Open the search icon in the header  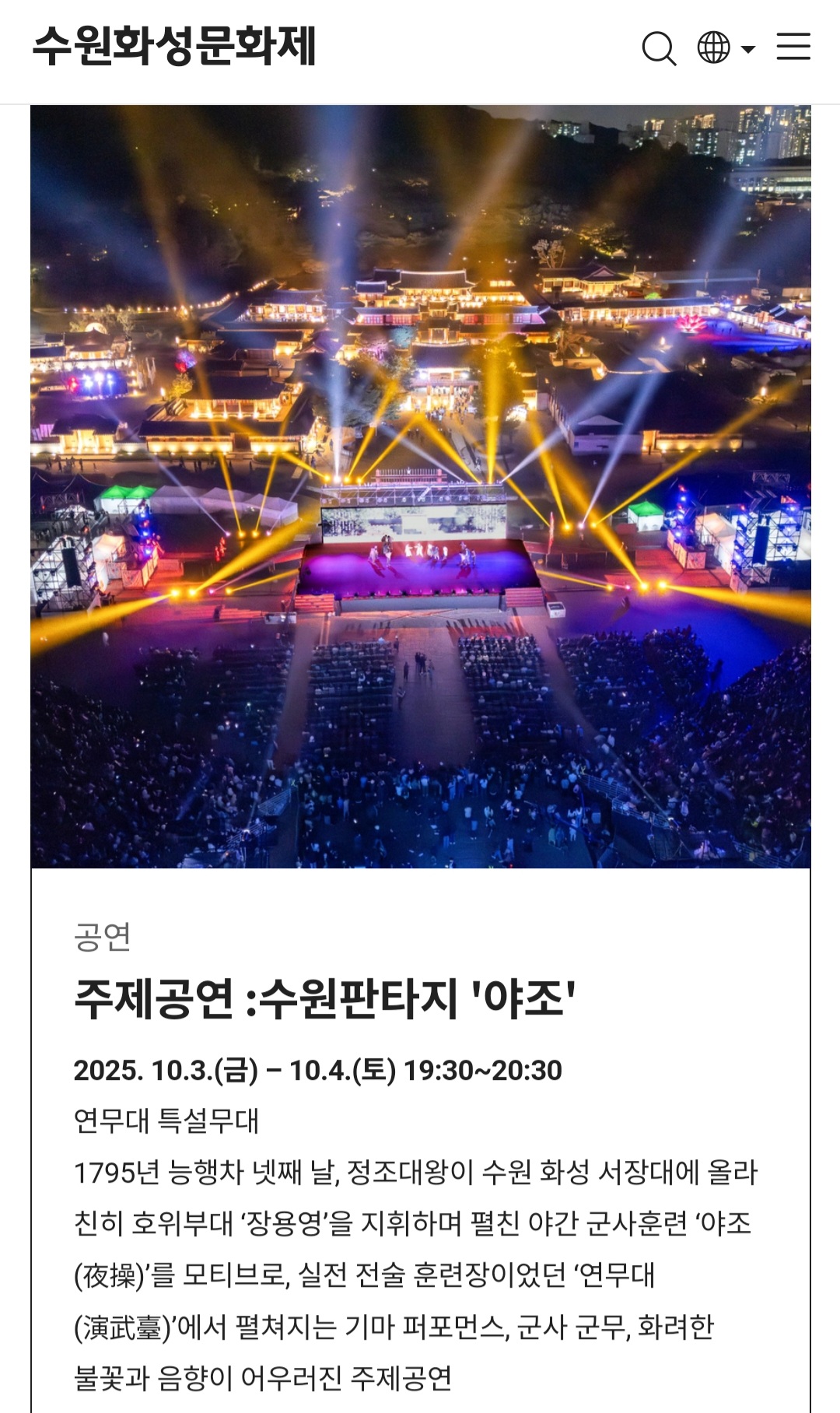658,48
